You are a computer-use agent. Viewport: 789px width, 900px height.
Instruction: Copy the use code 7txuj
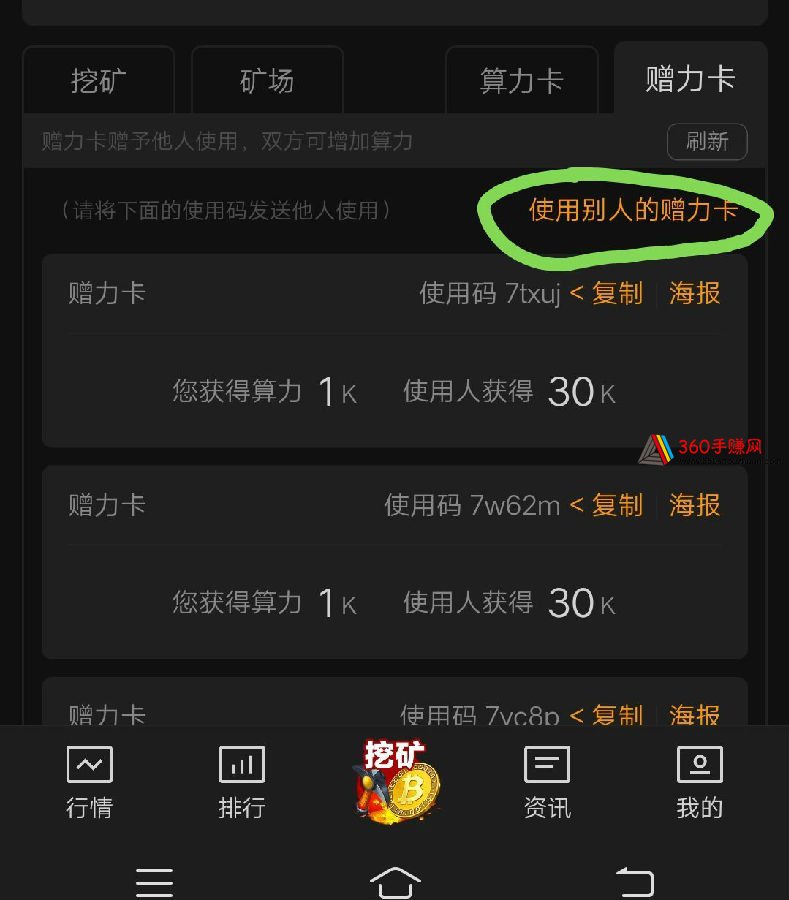(607, 293)
